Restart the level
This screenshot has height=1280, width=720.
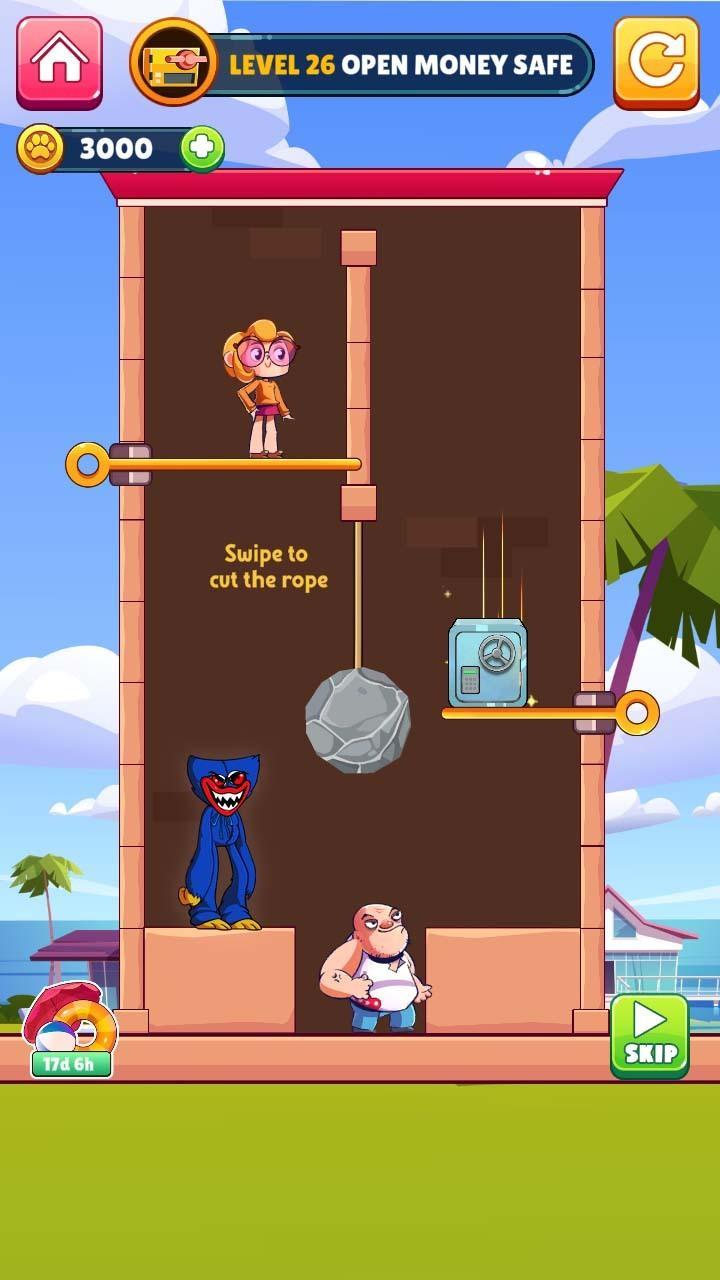click(x=657, y=62)
